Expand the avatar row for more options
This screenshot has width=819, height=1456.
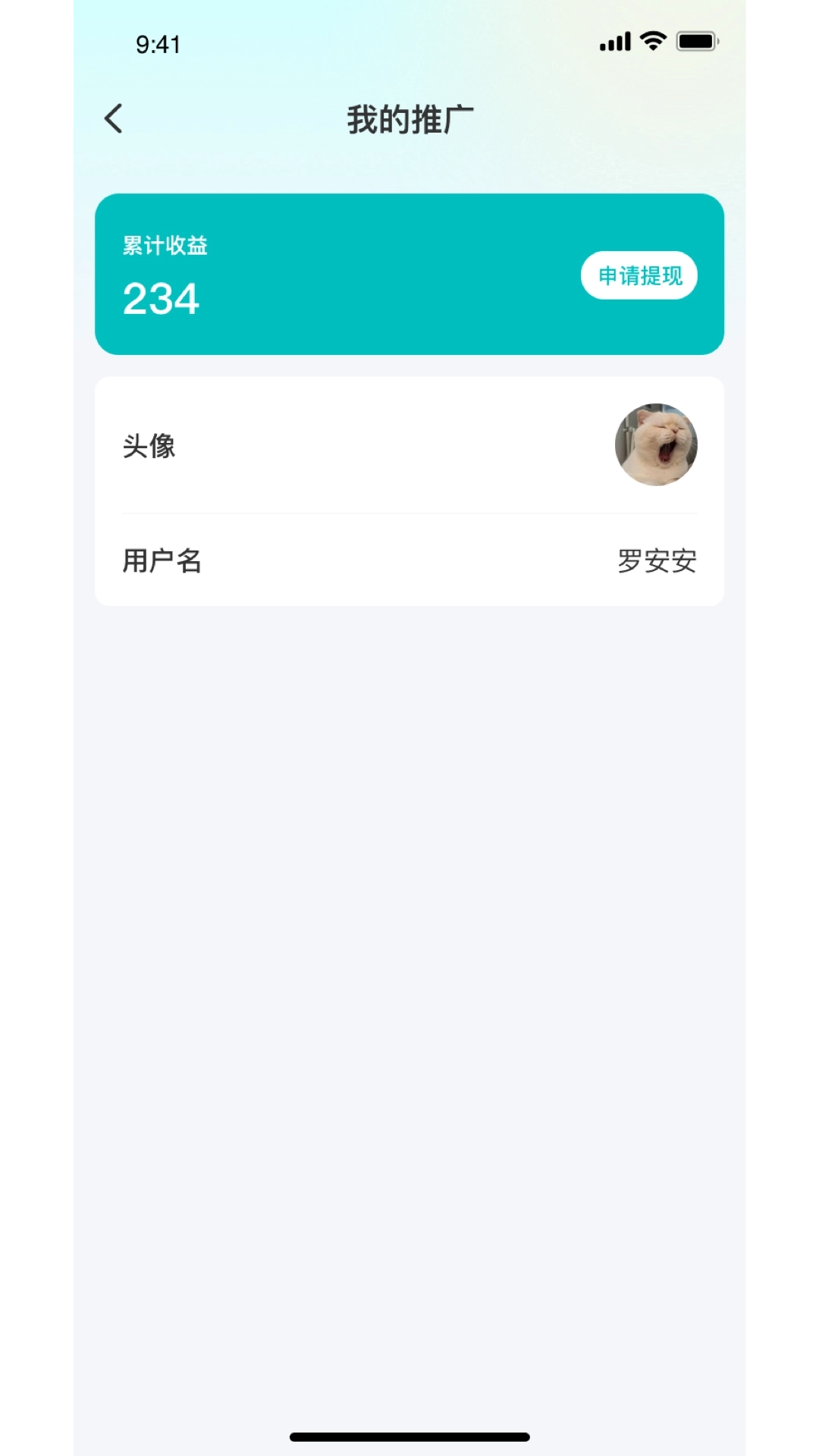(409, 446)
